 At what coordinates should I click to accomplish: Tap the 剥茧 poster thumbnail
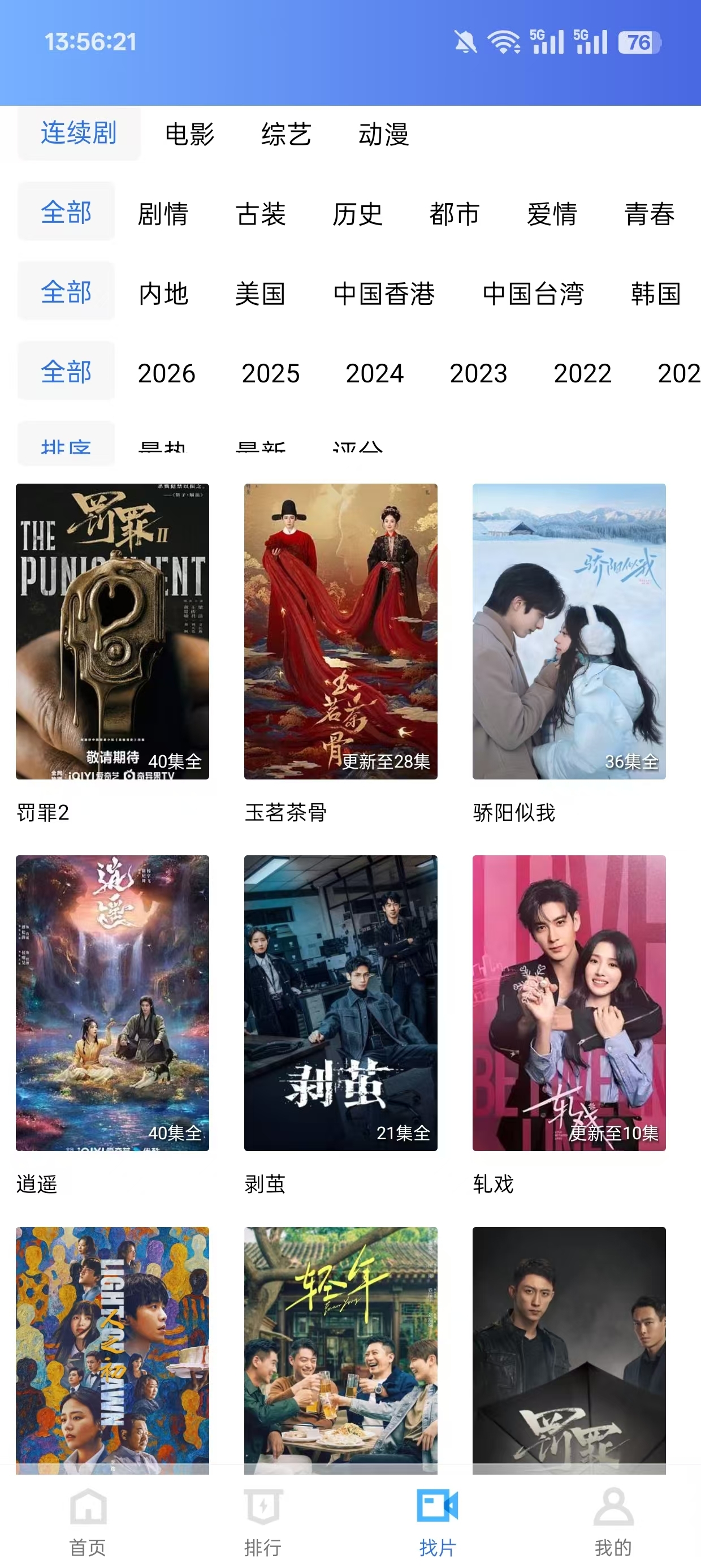point(342,1001)
